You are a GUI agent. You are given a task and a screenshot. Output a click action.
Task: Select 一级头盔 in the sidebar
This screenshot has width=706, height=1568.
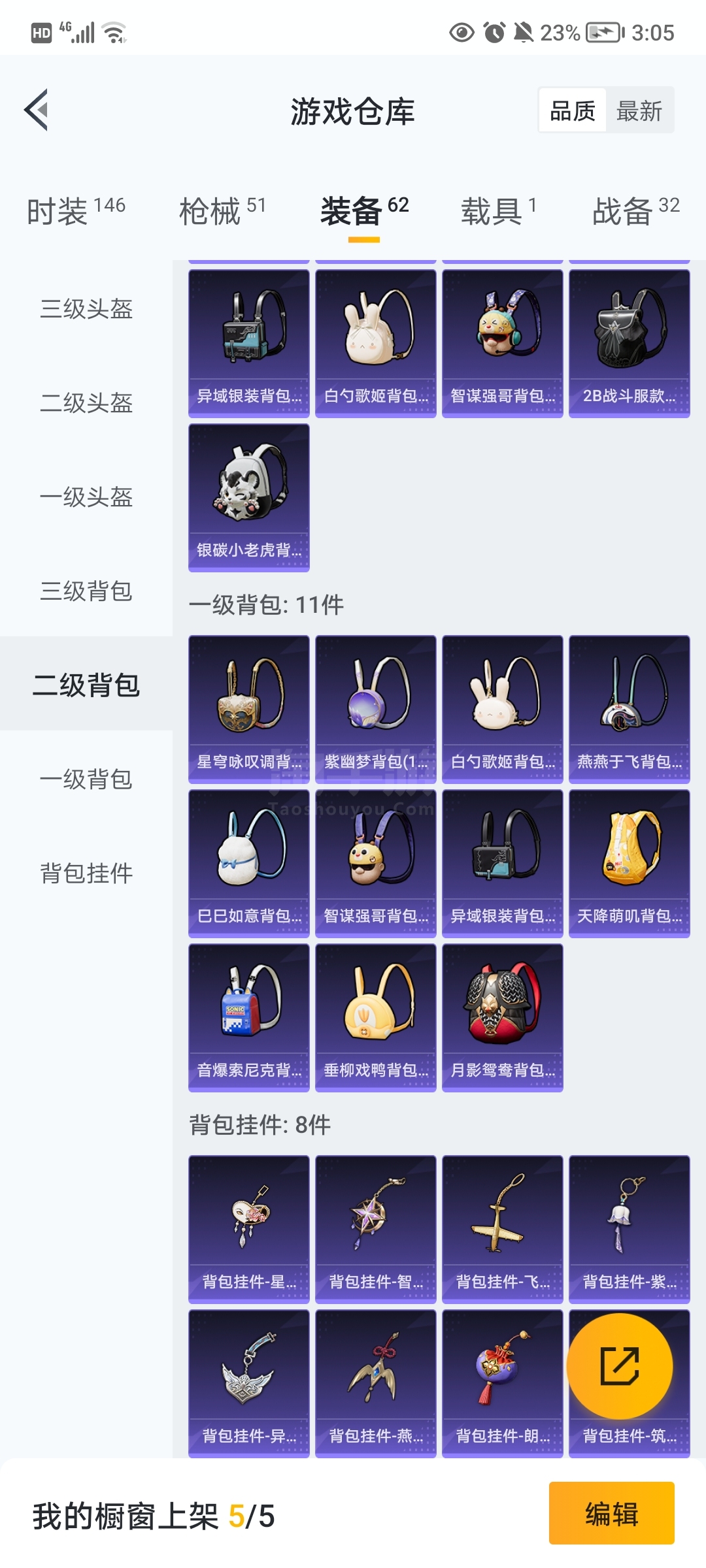86,497
